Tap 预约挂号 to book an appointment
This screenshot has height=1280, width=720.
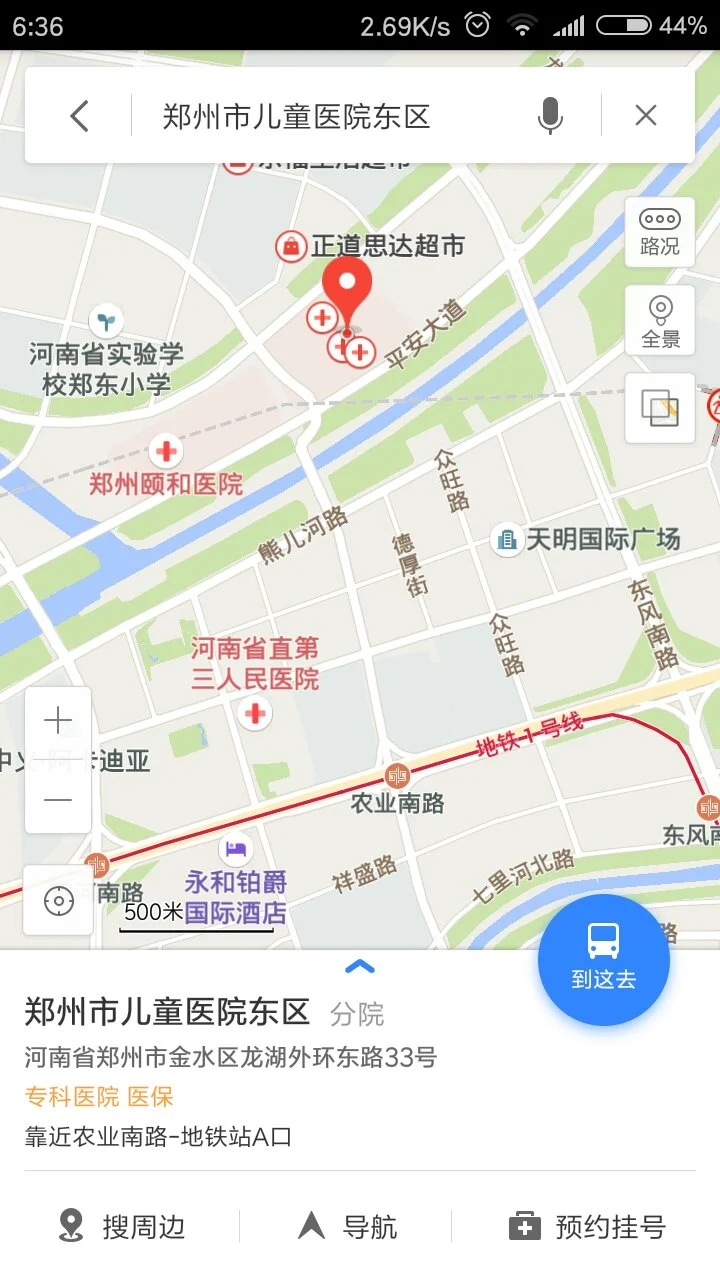tap(590, 1226)
